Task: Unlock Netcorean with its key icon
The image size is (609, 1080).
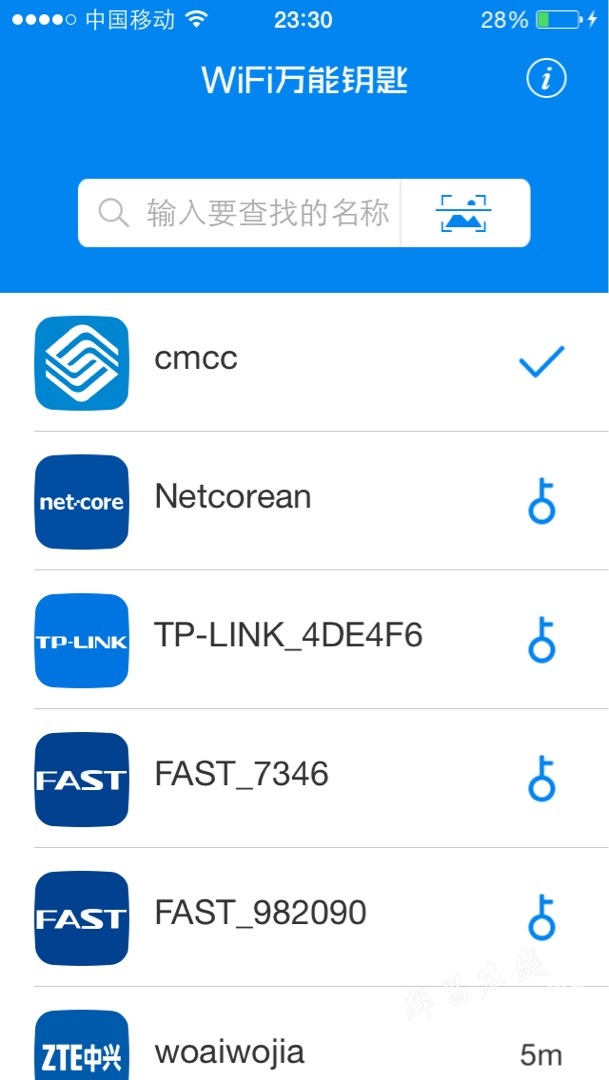Action: click(541, 501)
